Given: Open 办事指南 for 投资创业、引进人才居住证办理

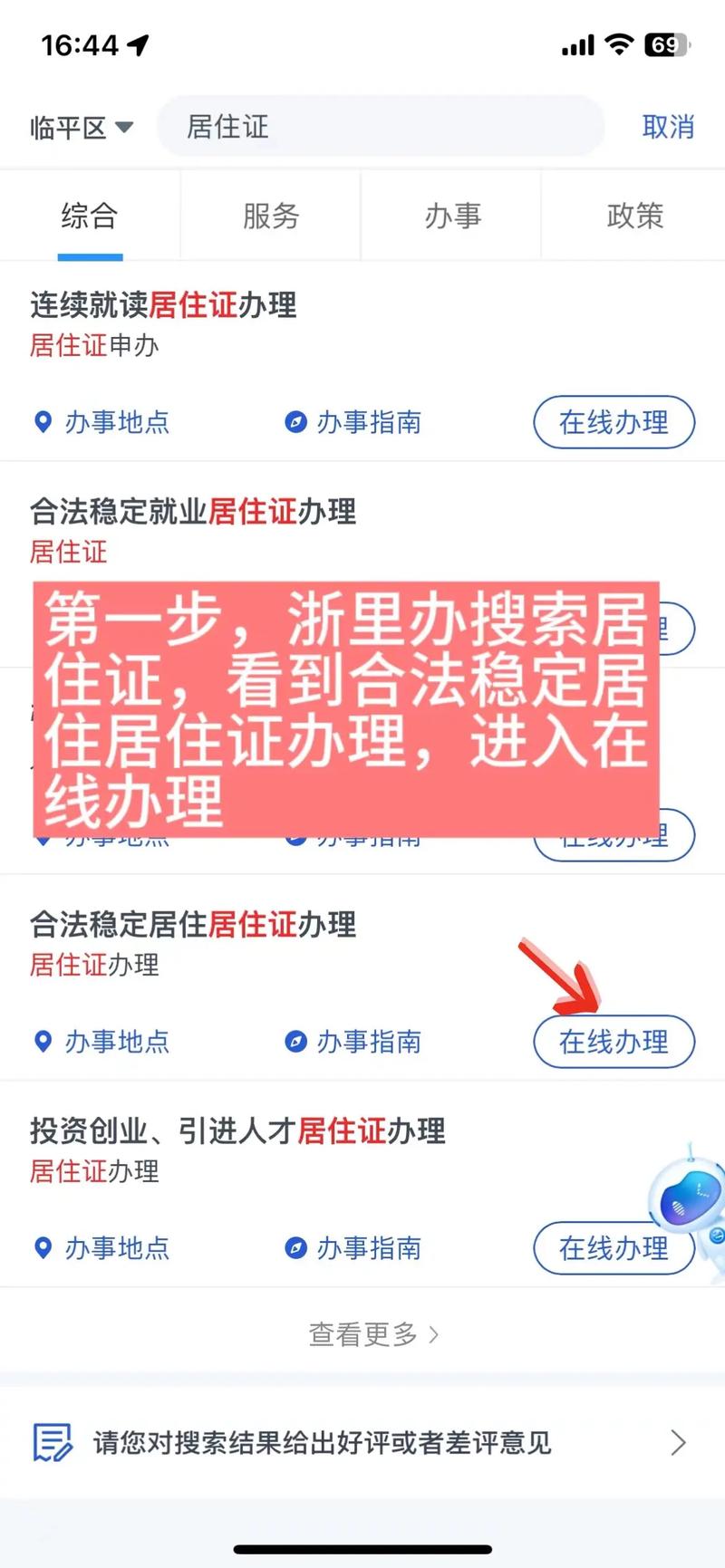Looking at the screenshot, I should [353, 1248].
